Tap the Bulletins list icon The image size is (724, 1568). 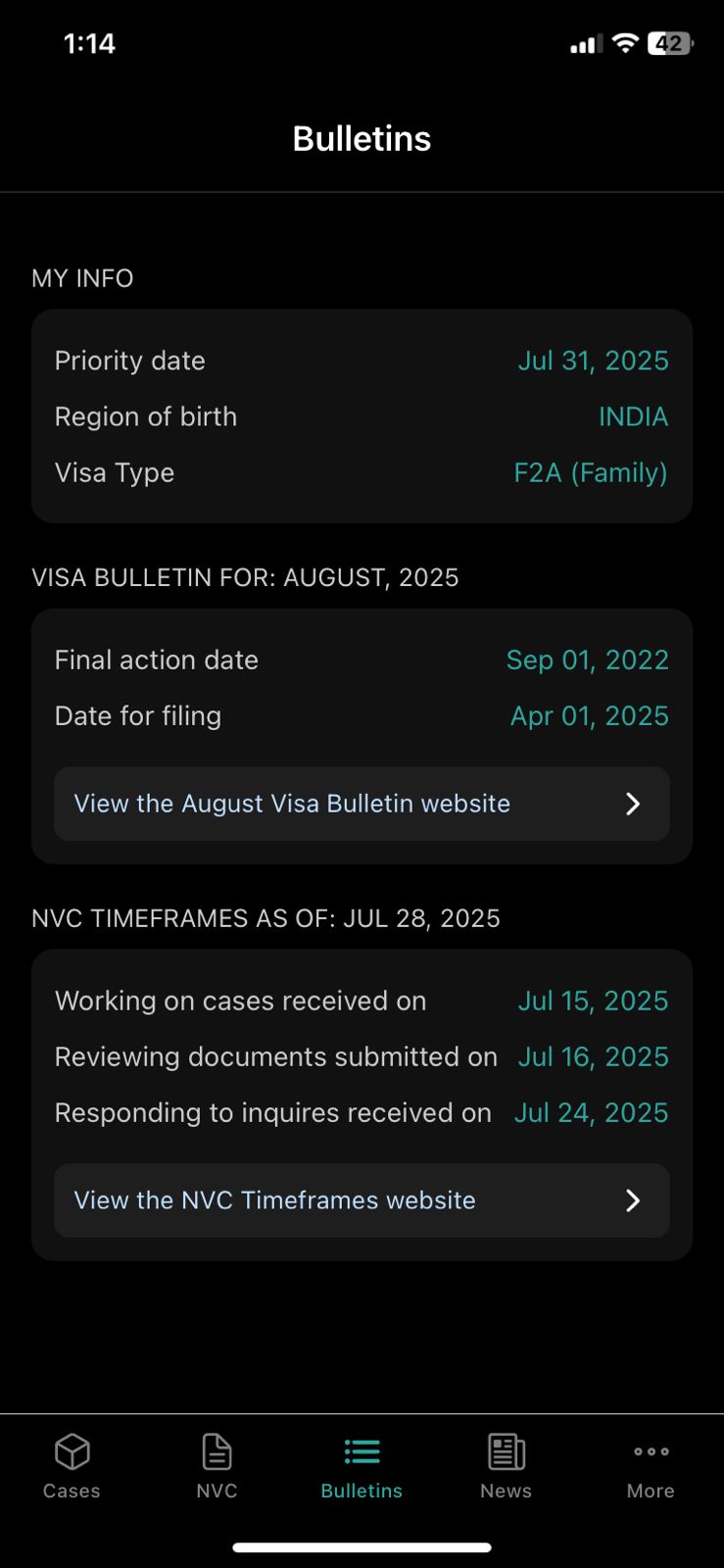coord(362,1452)
